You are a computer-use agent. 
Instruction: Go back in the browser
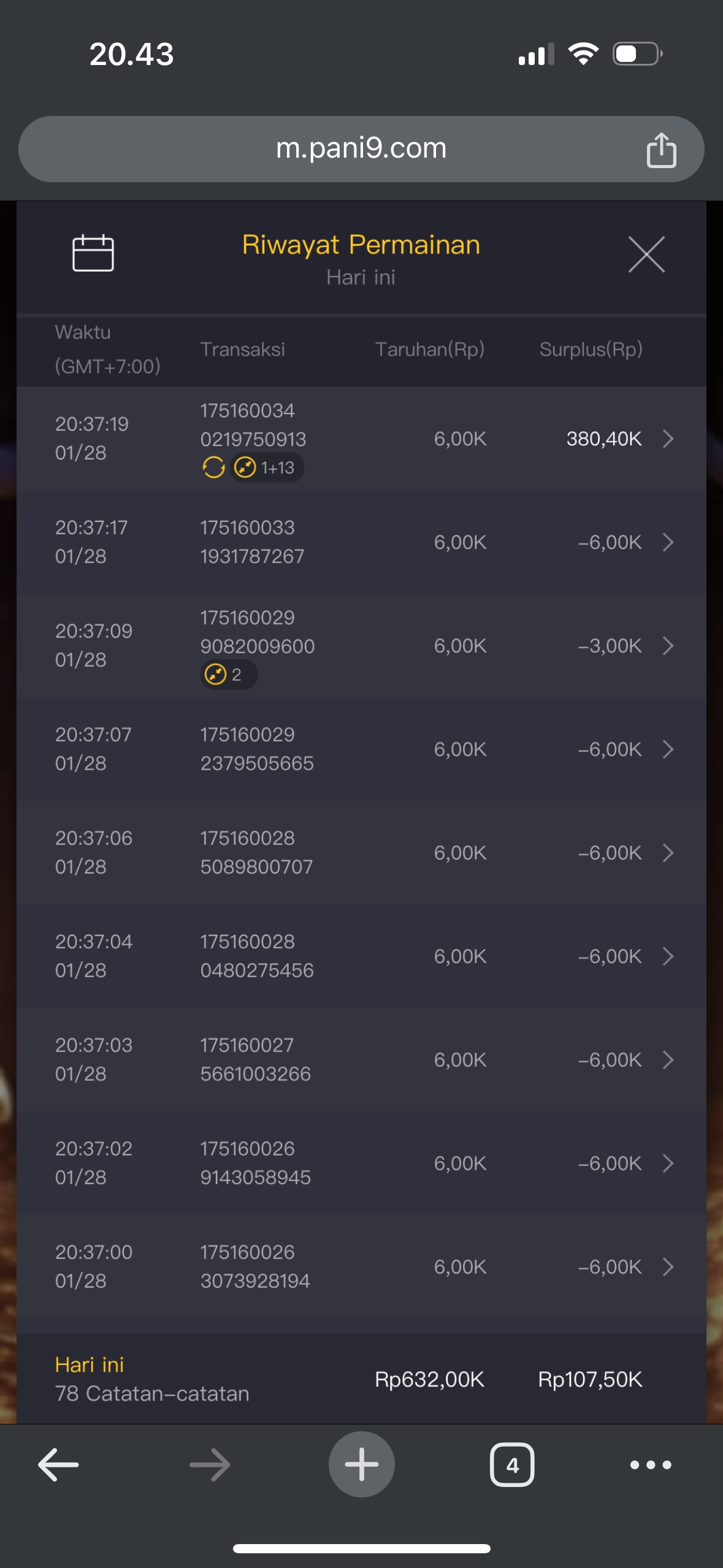[58, 1465]
